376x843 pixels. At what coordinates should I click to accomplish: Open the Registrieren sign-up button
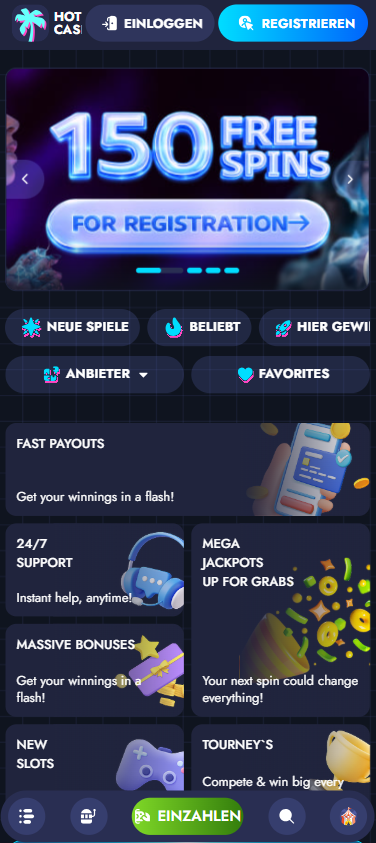[293, 23]
